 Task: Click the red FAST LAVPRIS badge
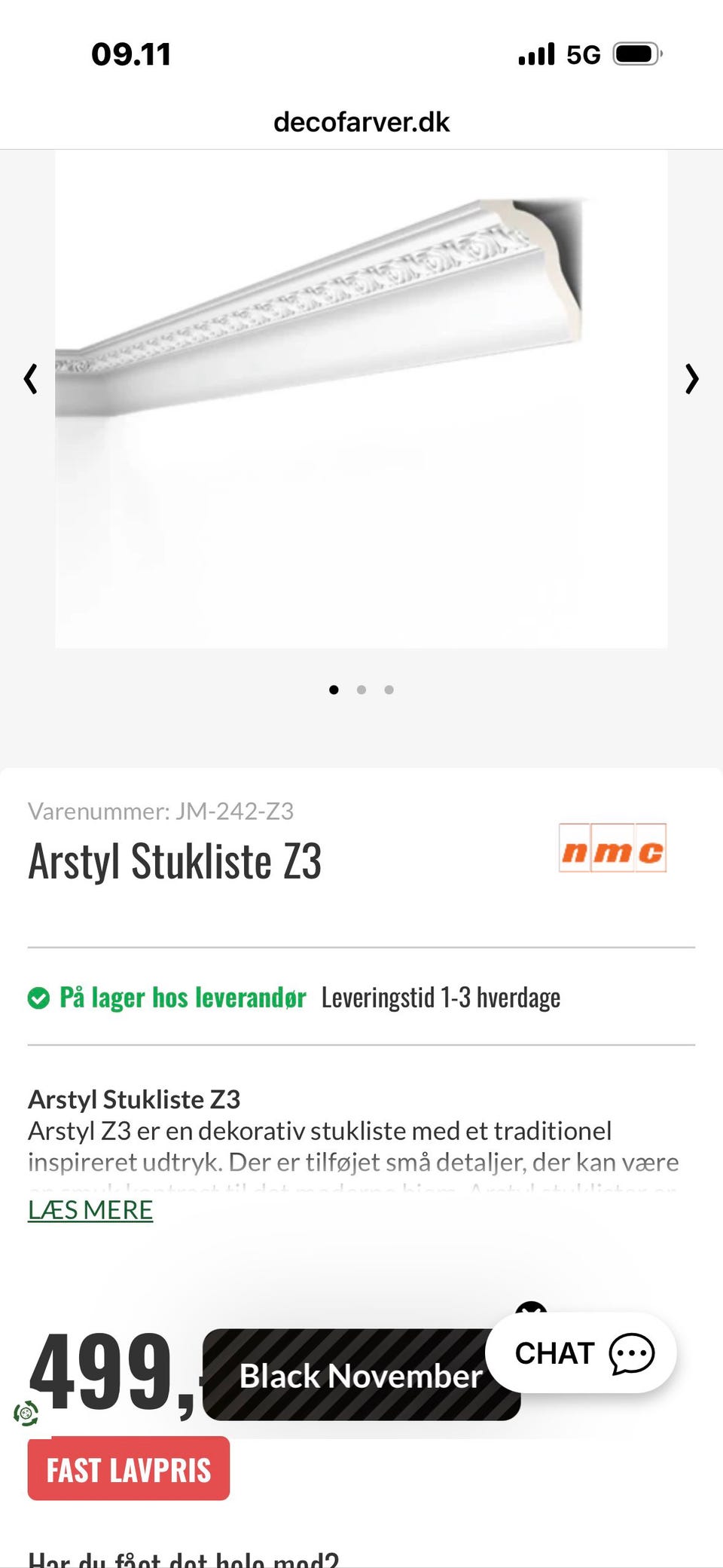click(x=128, y=1468)
